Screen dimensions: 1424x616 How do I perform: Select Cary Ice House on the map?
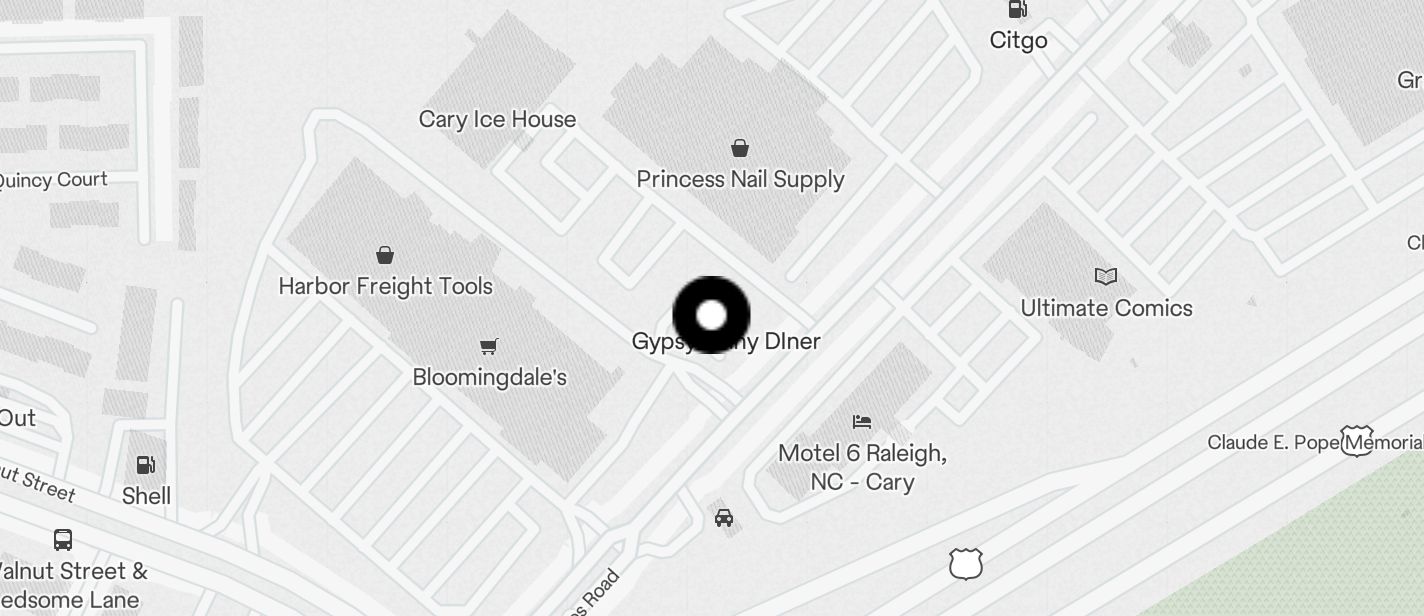click(x=497, y=120)
